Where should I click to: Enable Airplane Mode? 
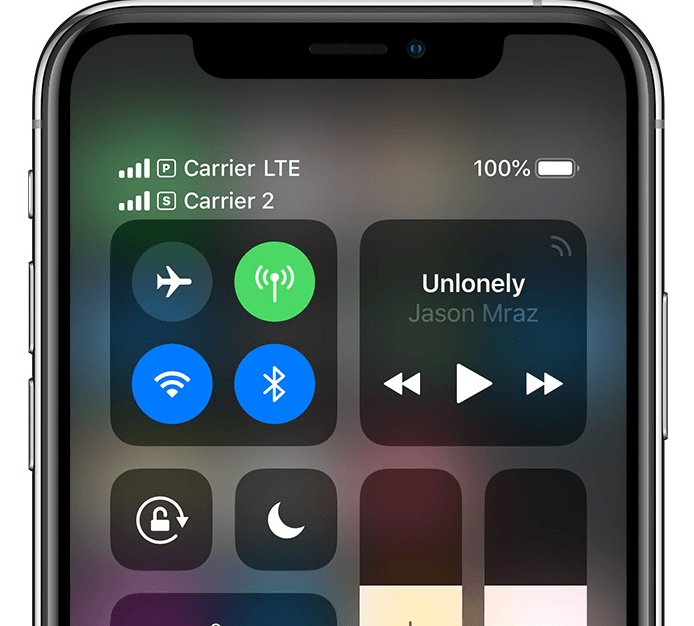click(x=173, y=282)
